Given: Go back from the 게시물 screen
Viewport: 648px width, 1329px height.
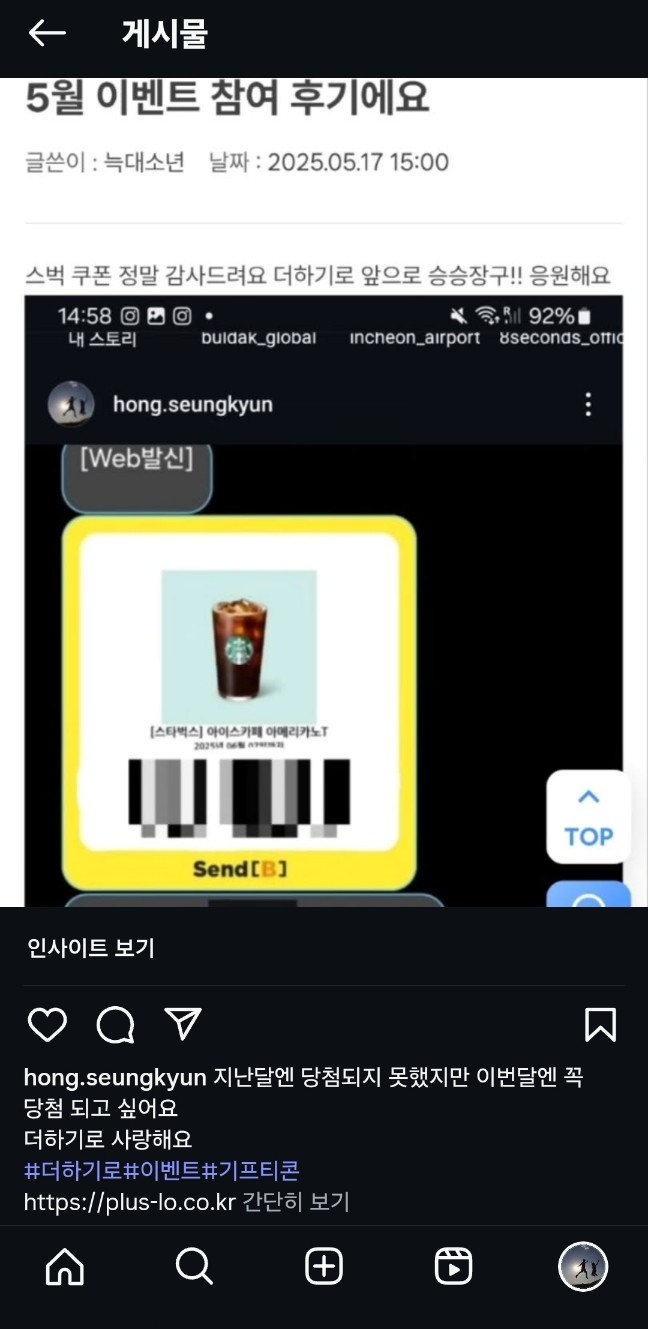Looking at the screenshot, I should pyautogui.click(x=46, y=34).
